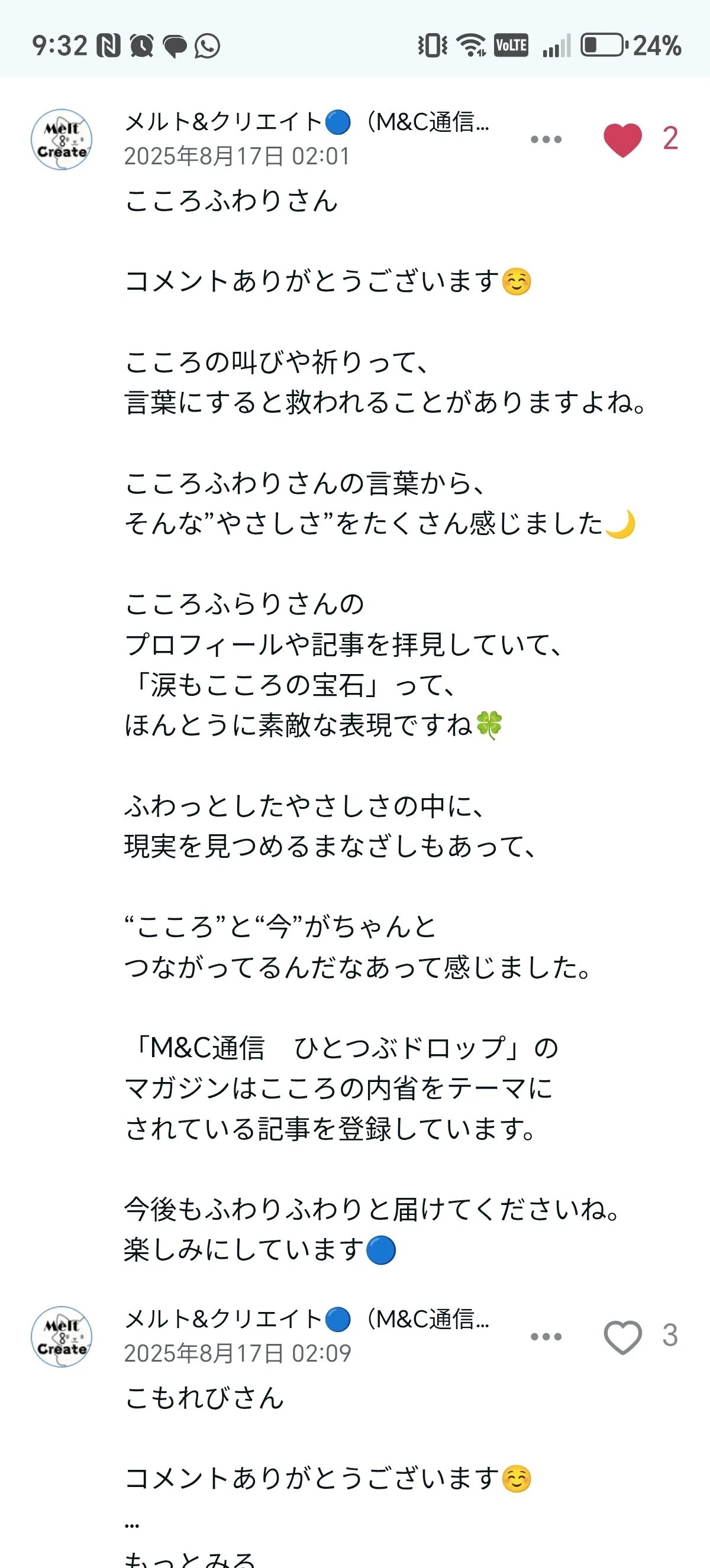Open commenter avatar on the 02:09 comment

(62, 1337)
